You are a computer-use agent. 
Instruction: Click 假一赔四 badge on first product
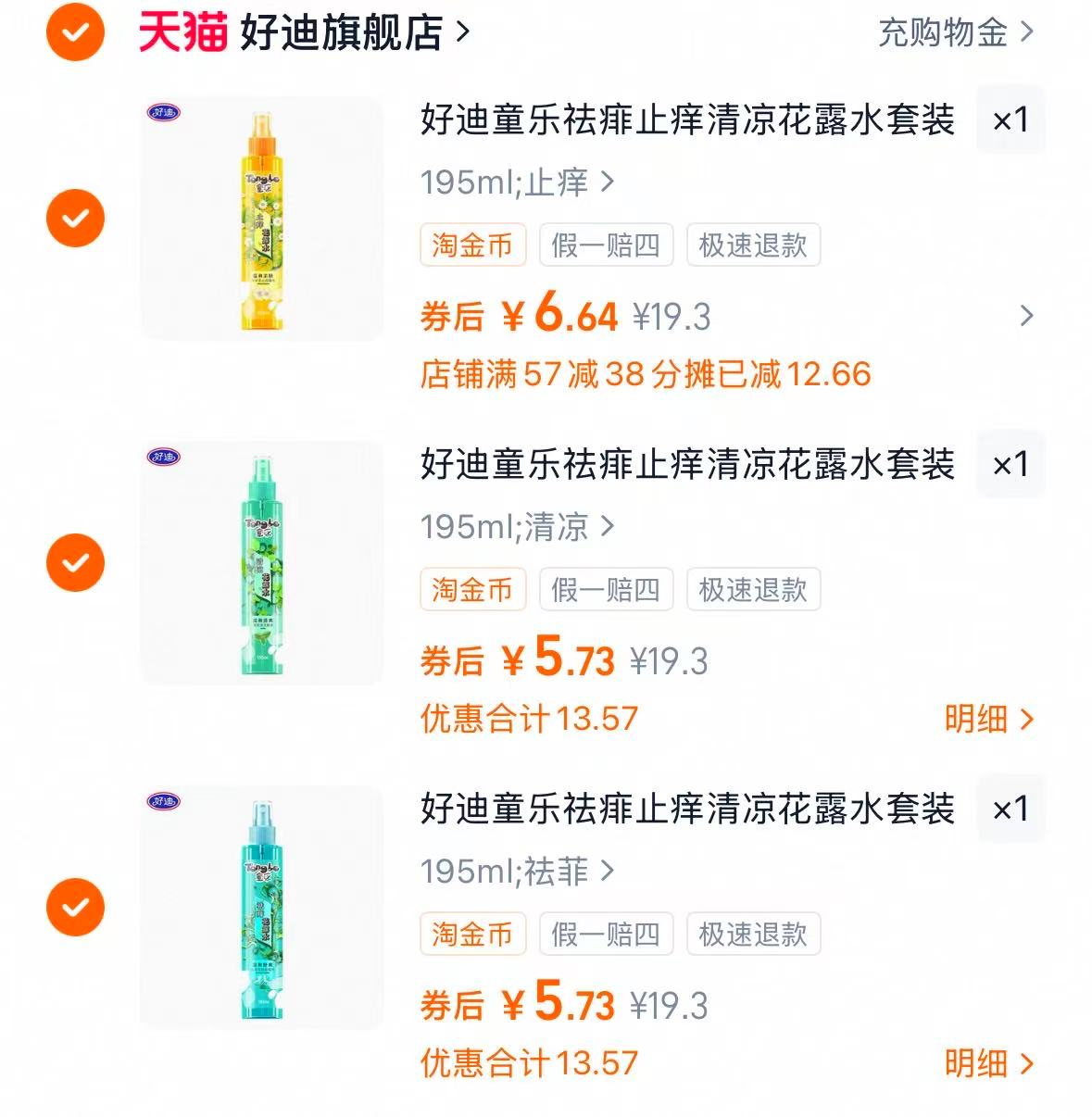607,245
